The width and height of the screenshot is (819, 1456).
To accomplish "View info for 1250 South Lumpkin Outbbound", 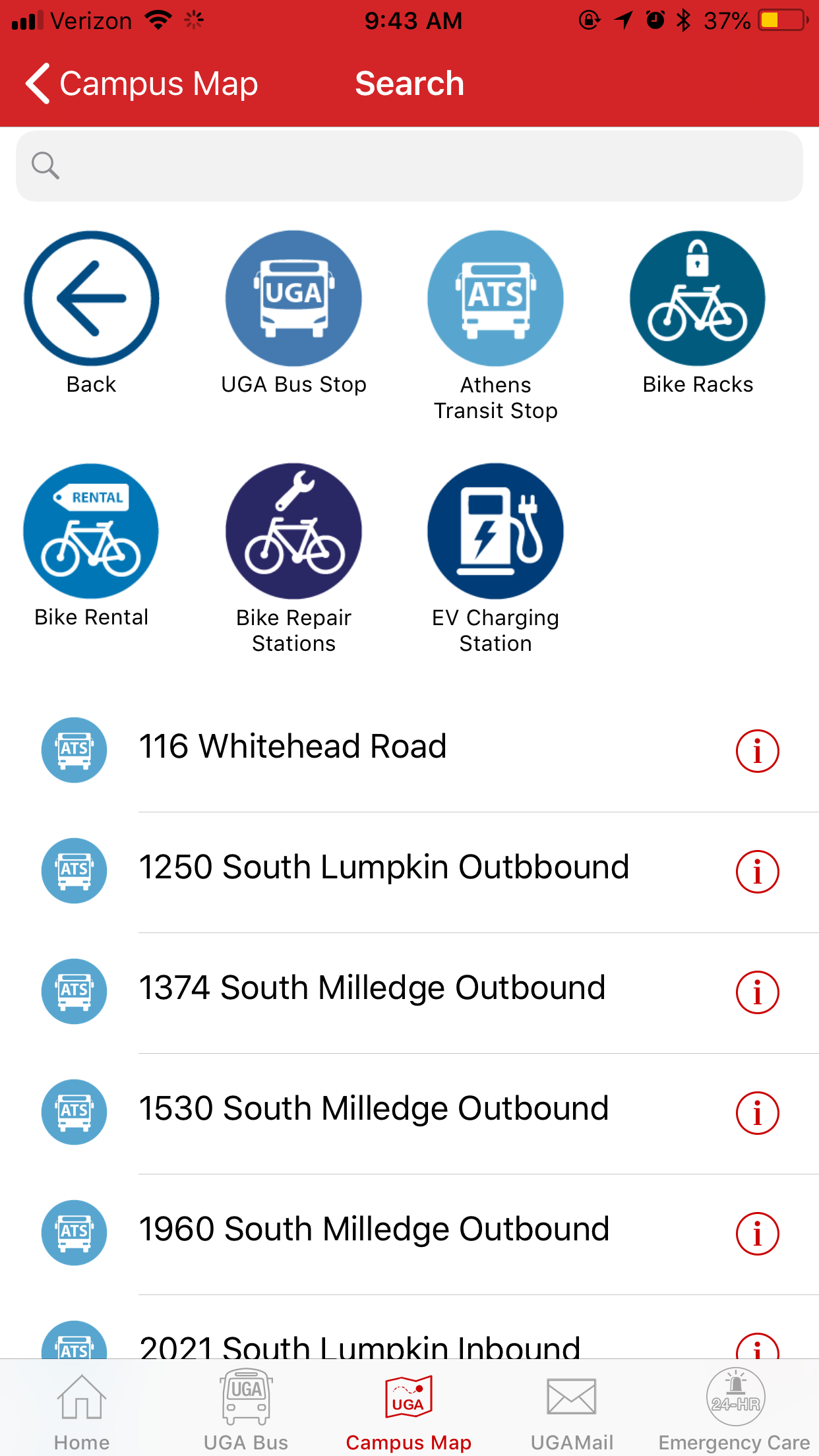I will [757, 871].
